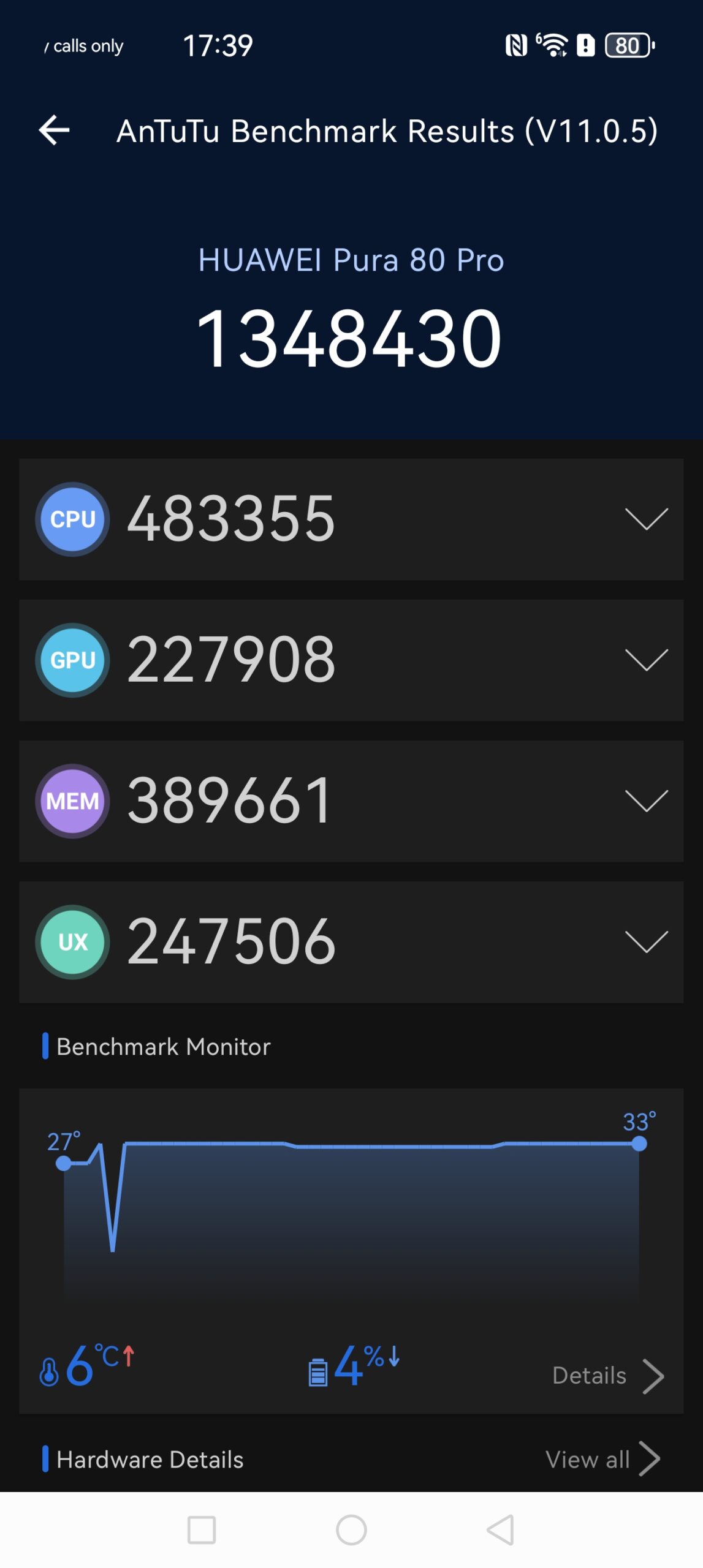The image size is (703, 1568).
Task: Open recent apps from the navigation bar
Action: 202,1530
